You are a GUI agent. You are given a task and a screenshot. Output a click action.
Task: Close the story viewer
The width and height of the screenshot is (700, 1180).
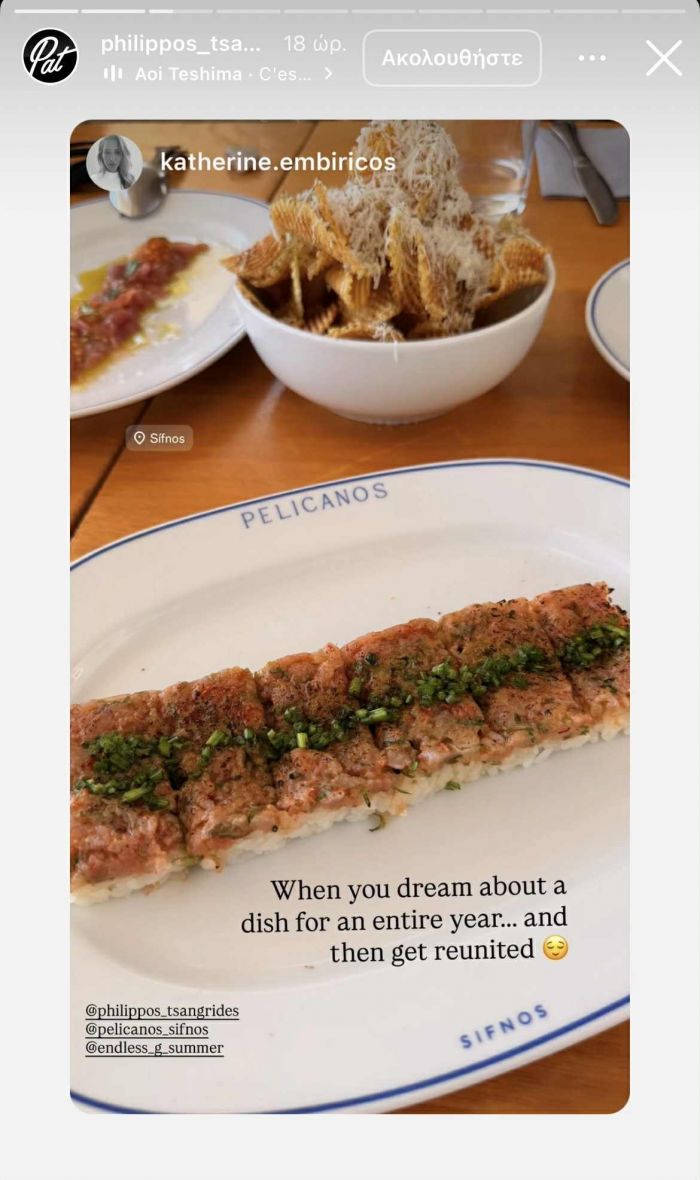coord(664,58)
